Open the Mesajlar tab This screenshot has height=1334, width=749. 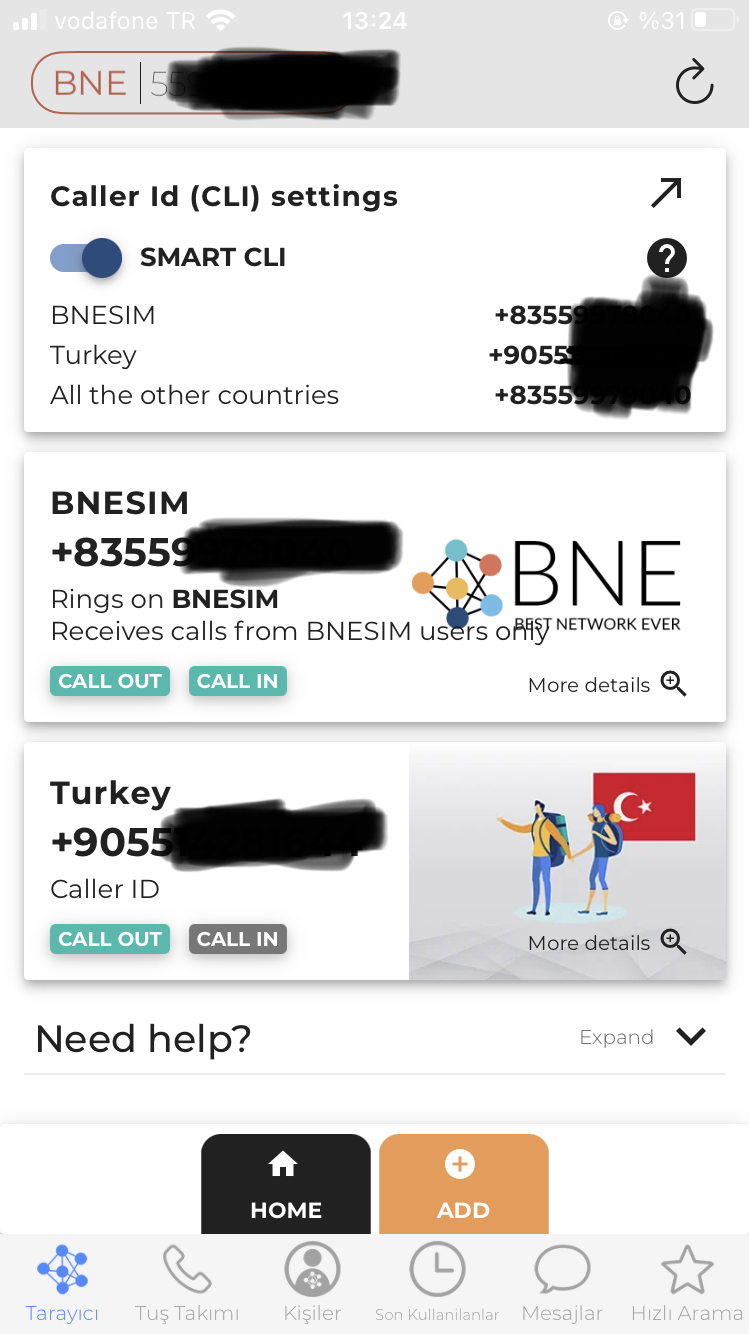(562, 1284)
